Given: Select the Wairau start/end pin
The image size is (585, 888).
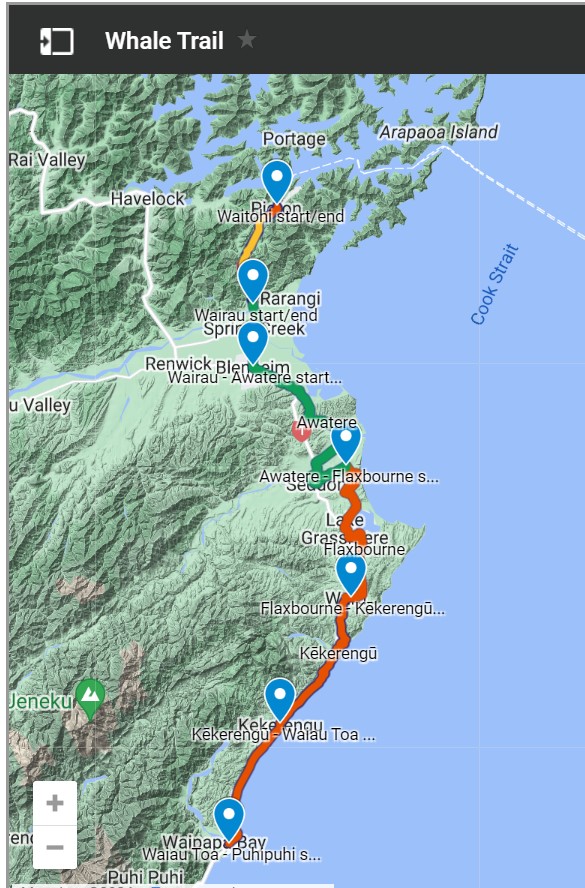Looking at the screenshot, I should click(253, 280).
